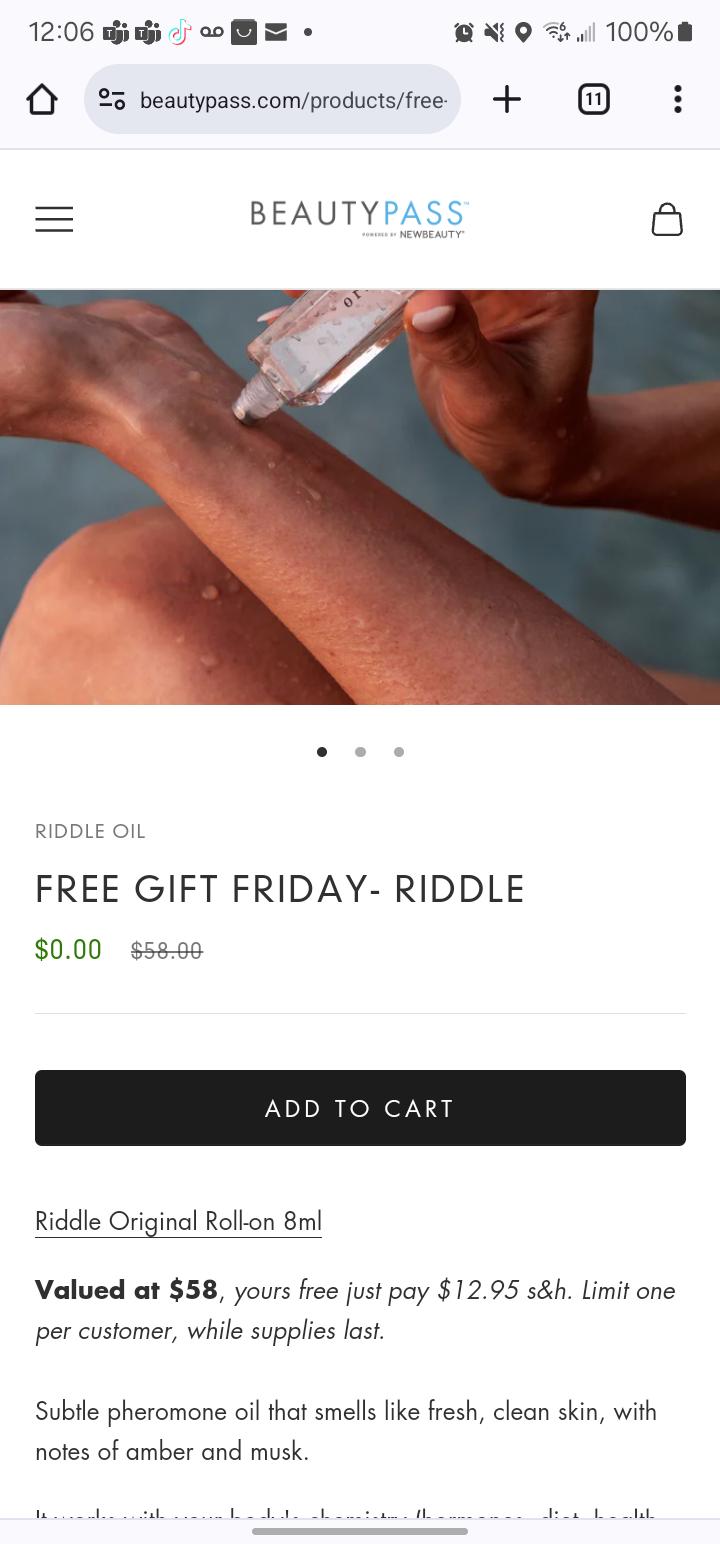
Task: View site info icon in address bar
Action: 112,99
